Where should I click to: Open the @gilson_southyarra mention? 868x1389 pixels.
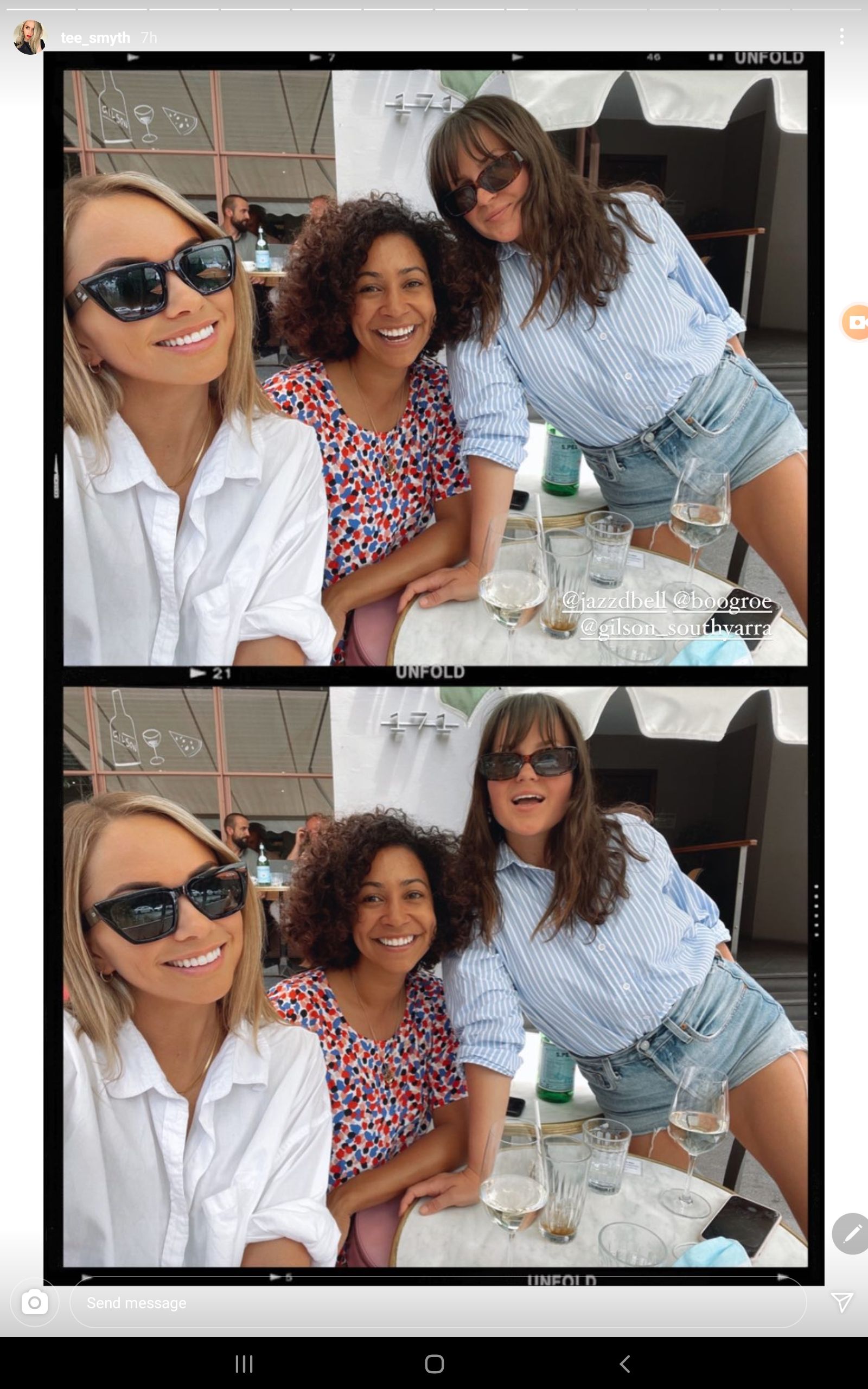[676, 627]
